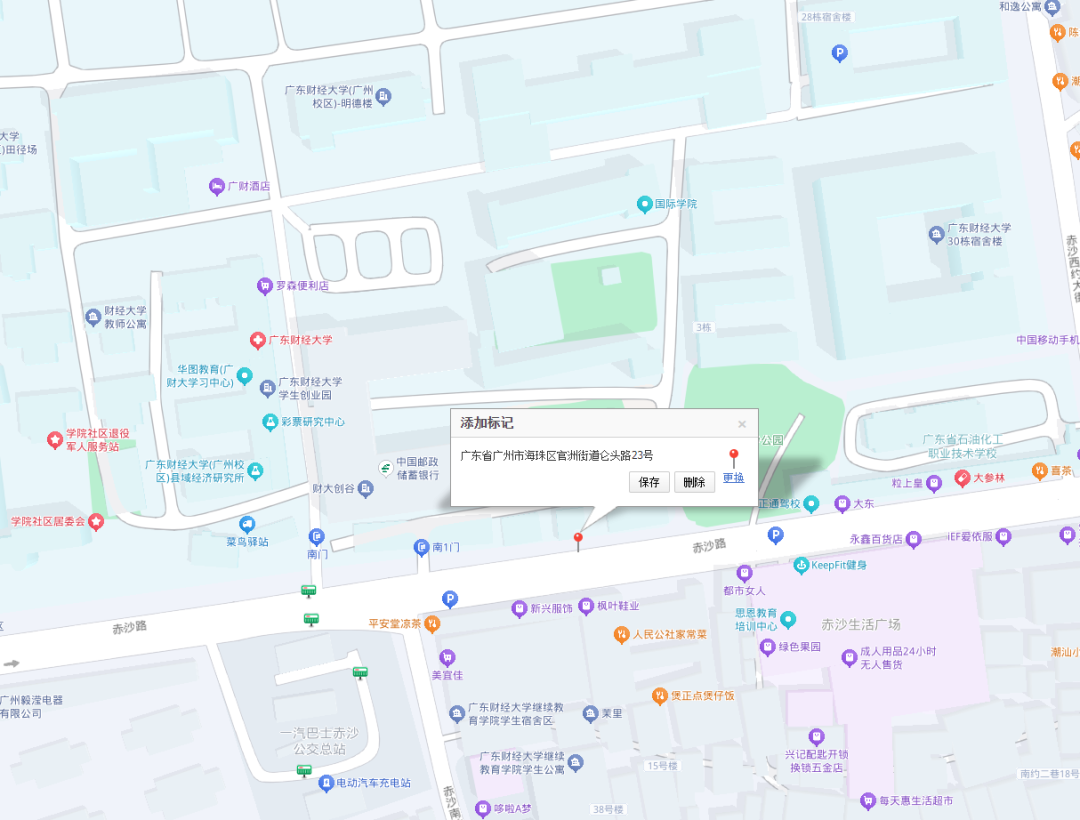This screenshot has width=1080, height=820.
Task: Open the 国际学院 map point
Action: [x=645, y=204]
